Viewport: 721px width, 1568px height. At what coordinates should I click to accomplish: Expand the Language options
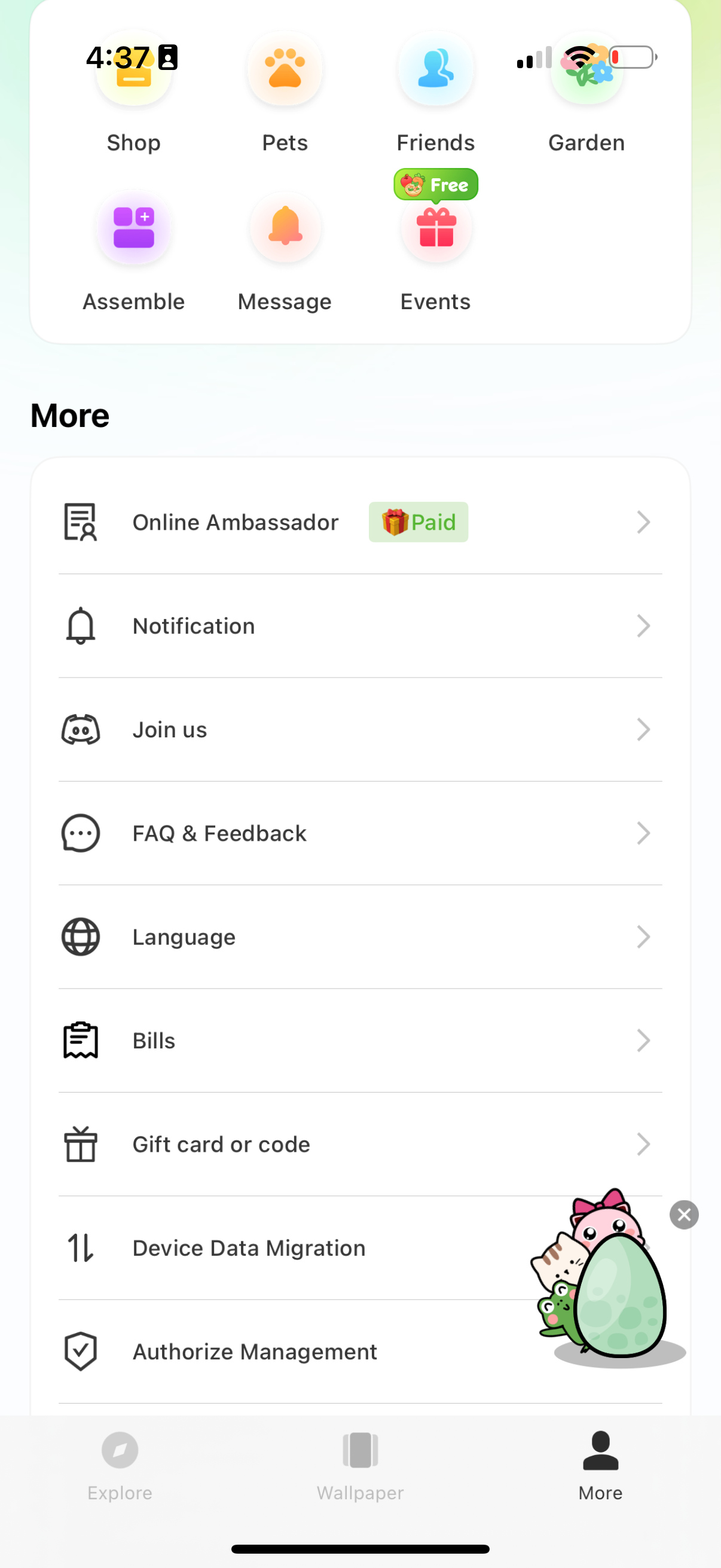[360, 936]
